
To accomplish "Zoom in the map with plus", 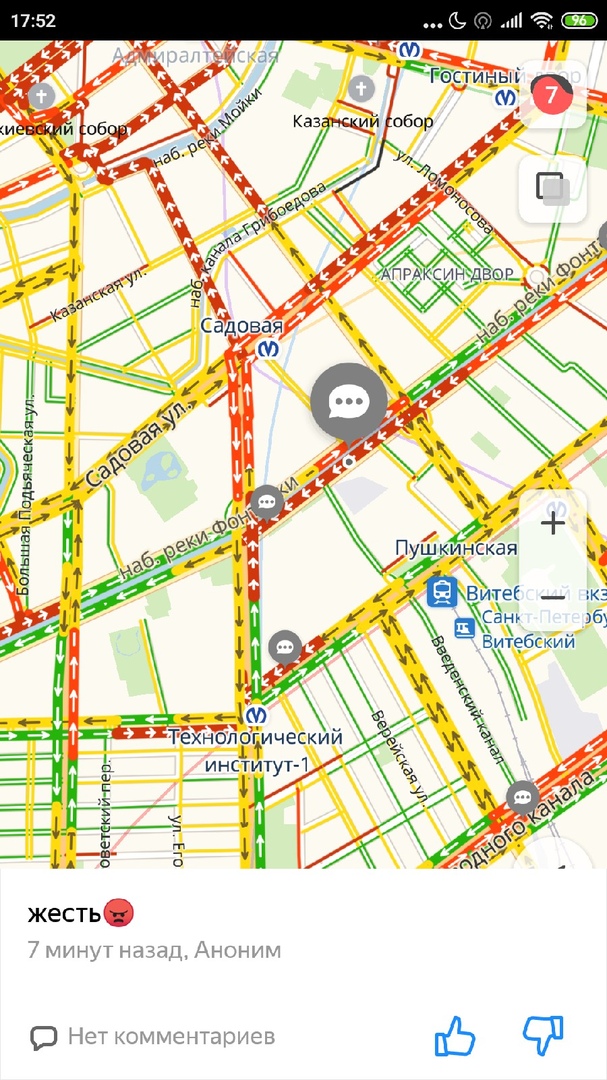I will coord(552,523).
